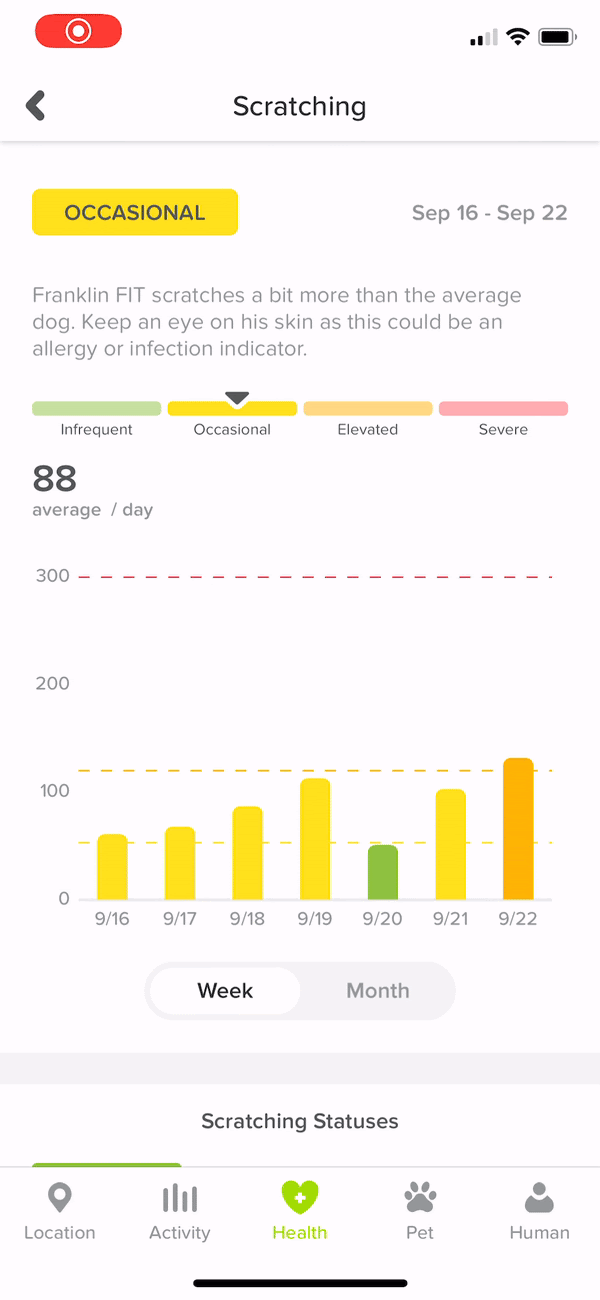Tap the 9/22 bar in the chart
Viewport: 600px width, 1300px height.
[518, 829]
